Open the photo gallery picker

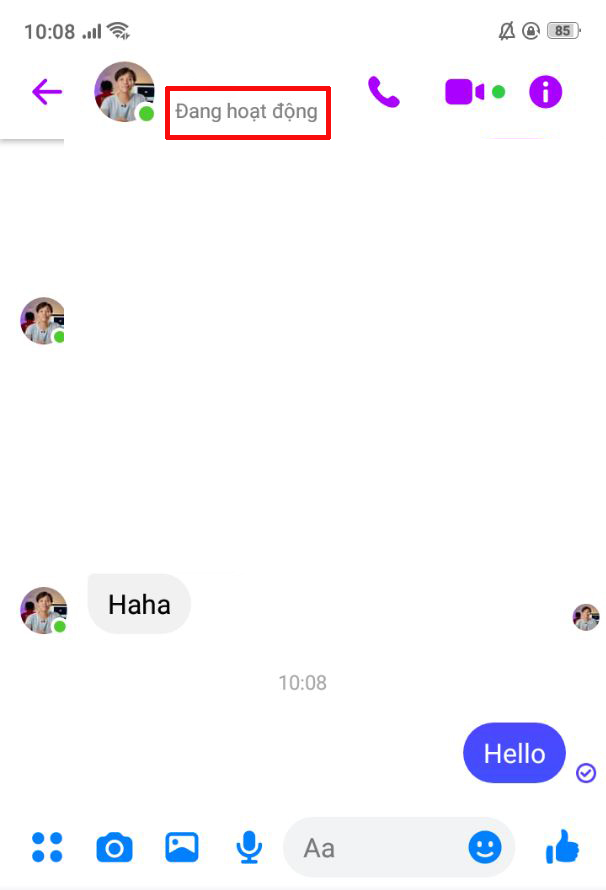[x=181, y=847]
